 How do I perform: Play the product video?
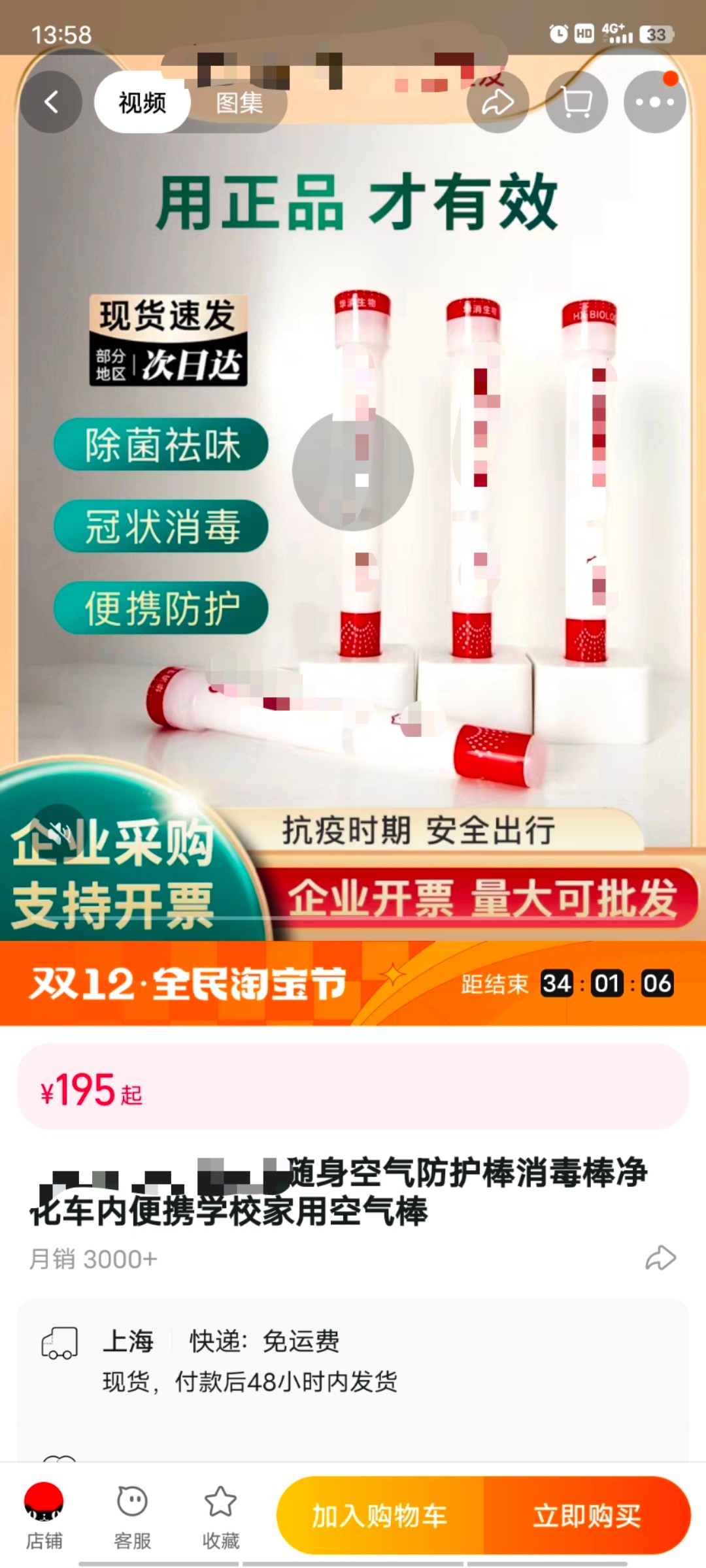pos(353,470)
